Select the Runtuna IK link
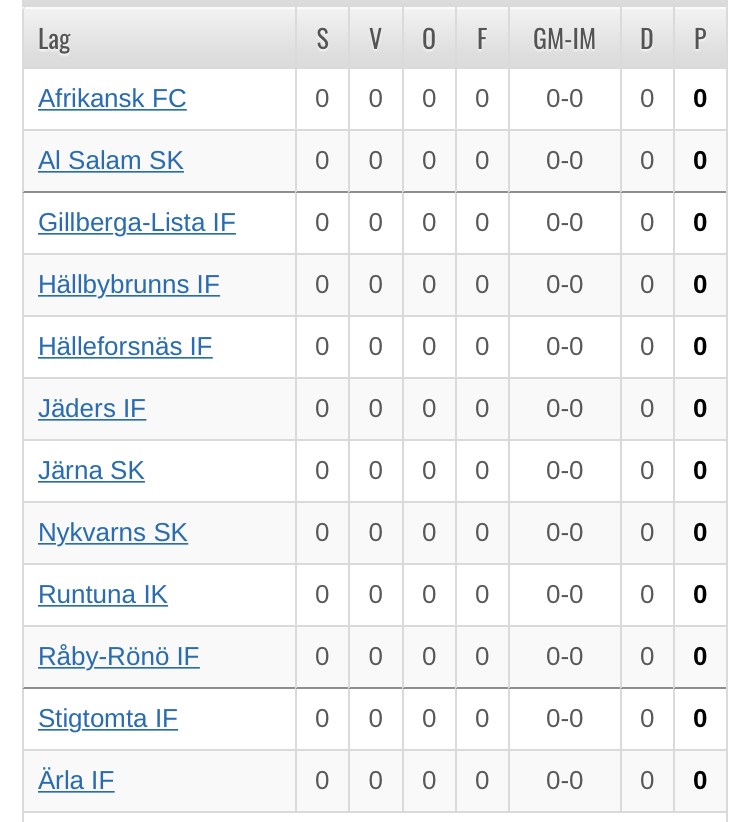The width and height of the screenshot is (750, 822). (x=103, y=594)
